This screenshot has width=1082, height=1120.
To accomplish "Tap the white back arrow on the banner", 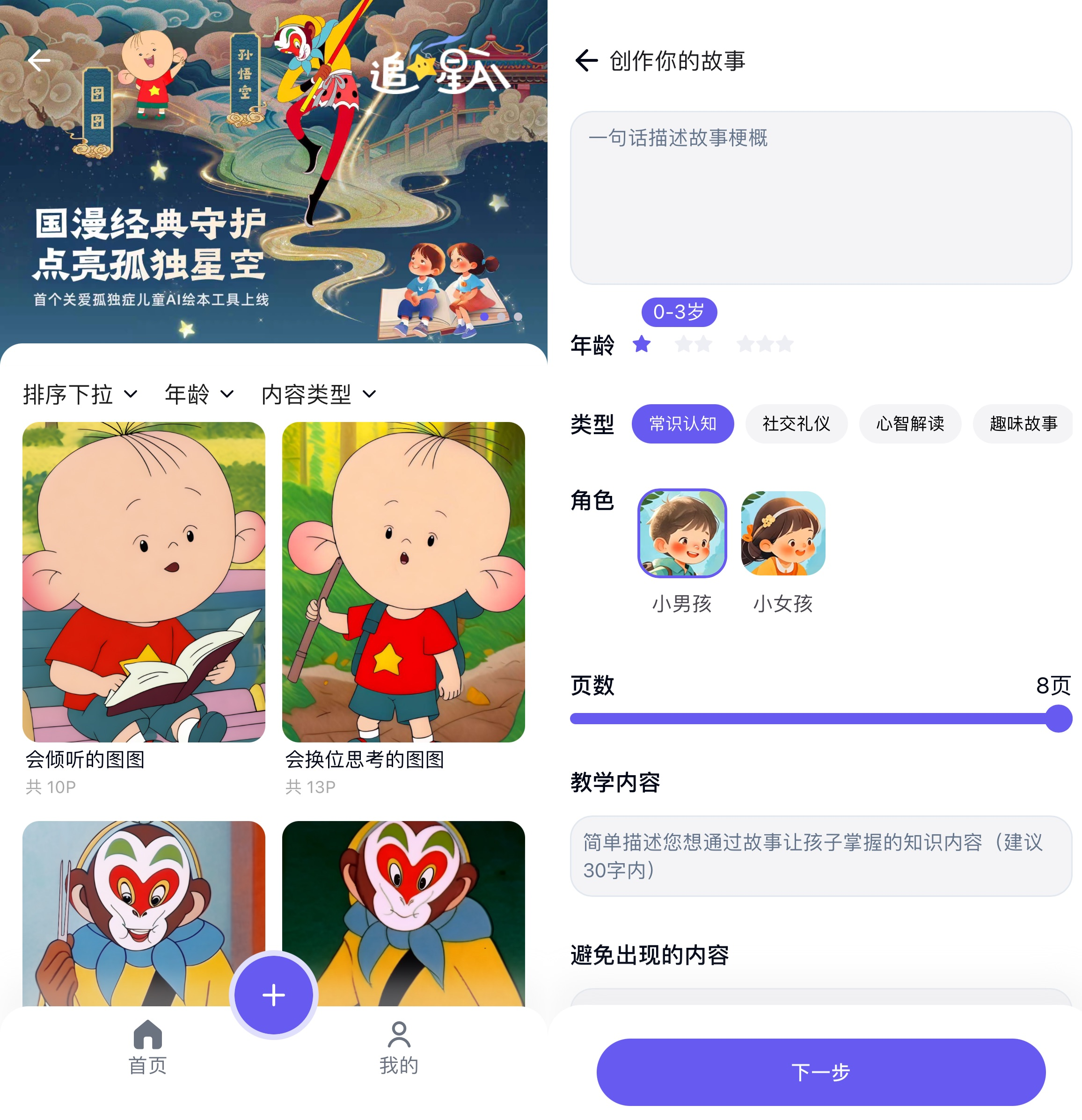I will (39, 60).
